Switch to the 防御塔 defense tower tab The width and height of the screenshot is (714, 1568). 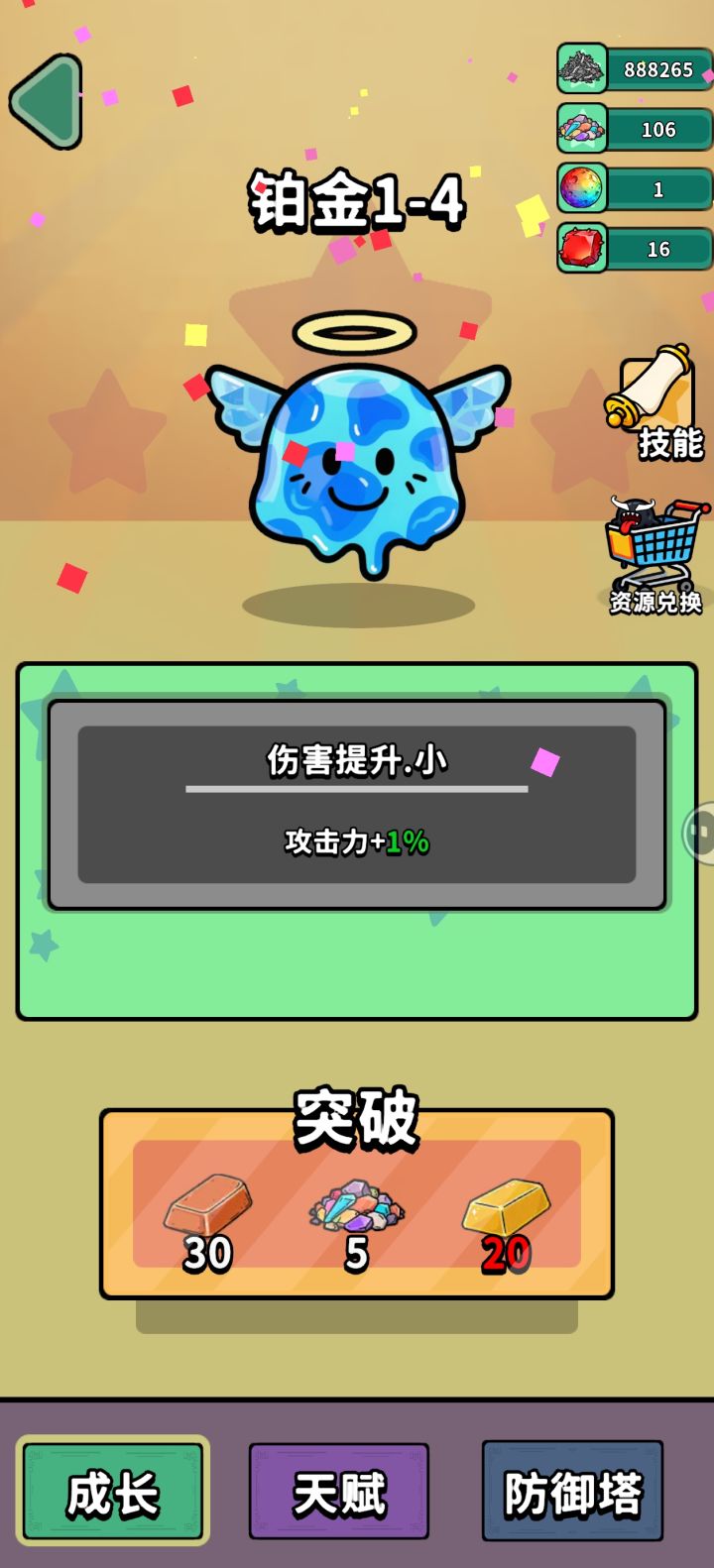click(571, 1490)
